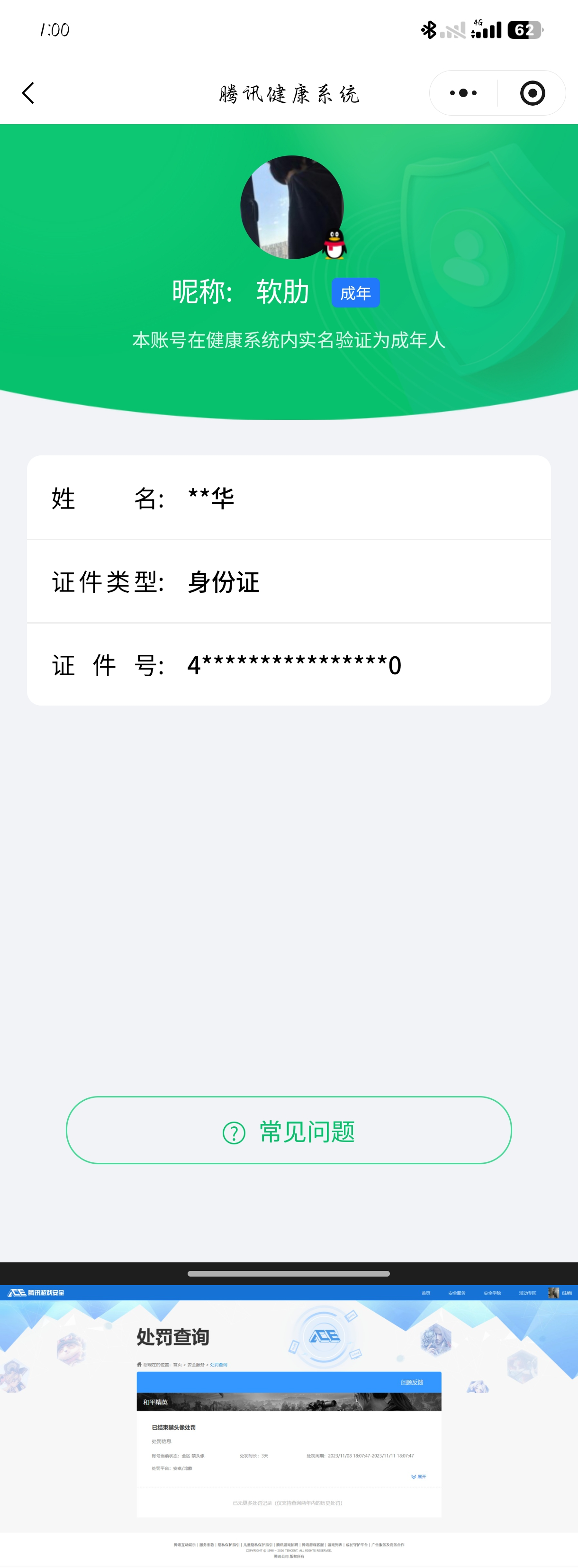The width and height of the screenshot is (578, 1568).
Task: Tap the blue 成年 badge next to the nickname
Action: point(356,292)
